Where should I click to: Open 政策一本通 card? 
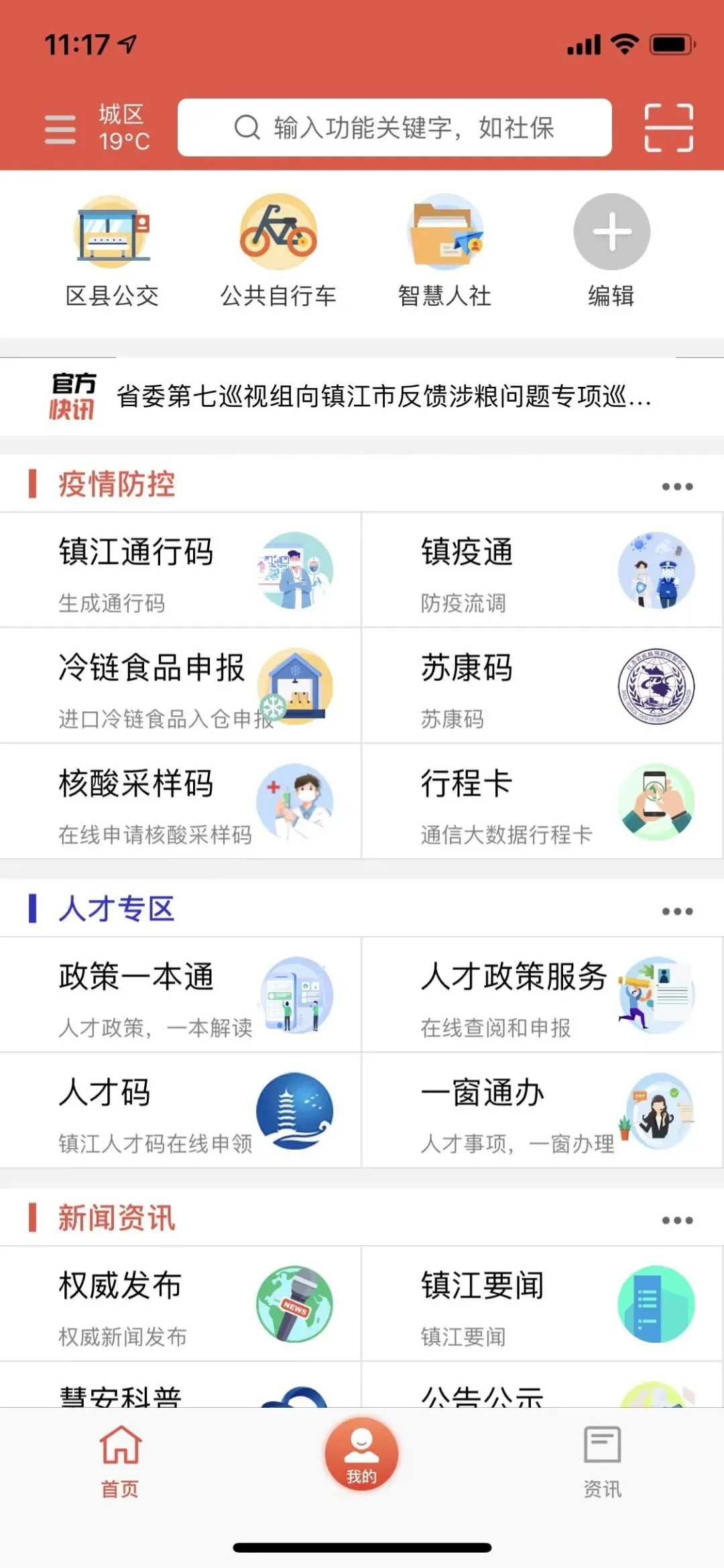click(180, 995)
